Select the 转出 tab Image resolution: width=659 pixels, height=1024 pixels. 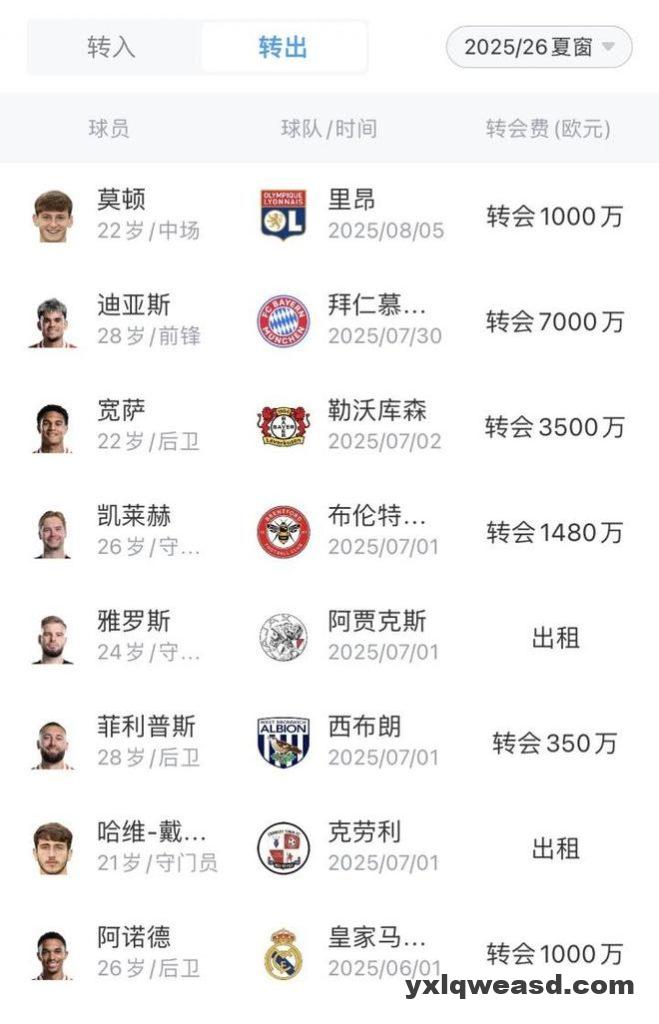point(283,47)
